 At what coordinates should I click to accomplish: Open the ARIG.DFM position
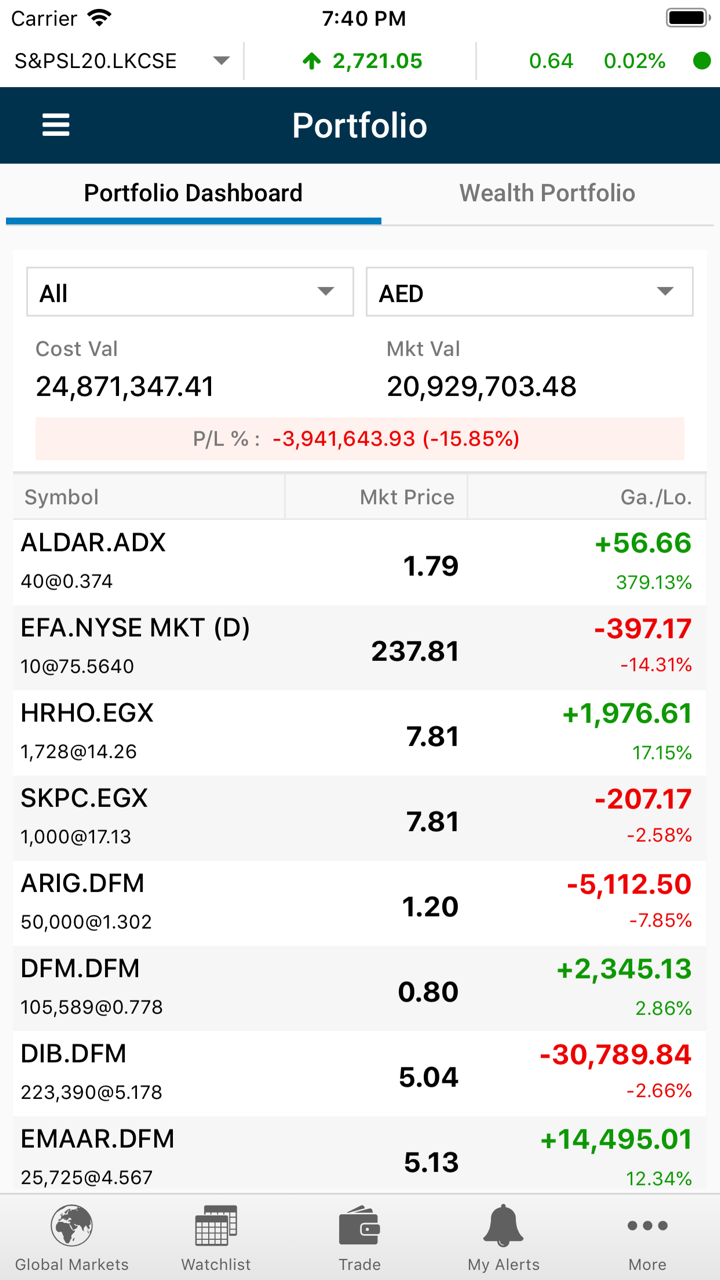pos(360,903)
